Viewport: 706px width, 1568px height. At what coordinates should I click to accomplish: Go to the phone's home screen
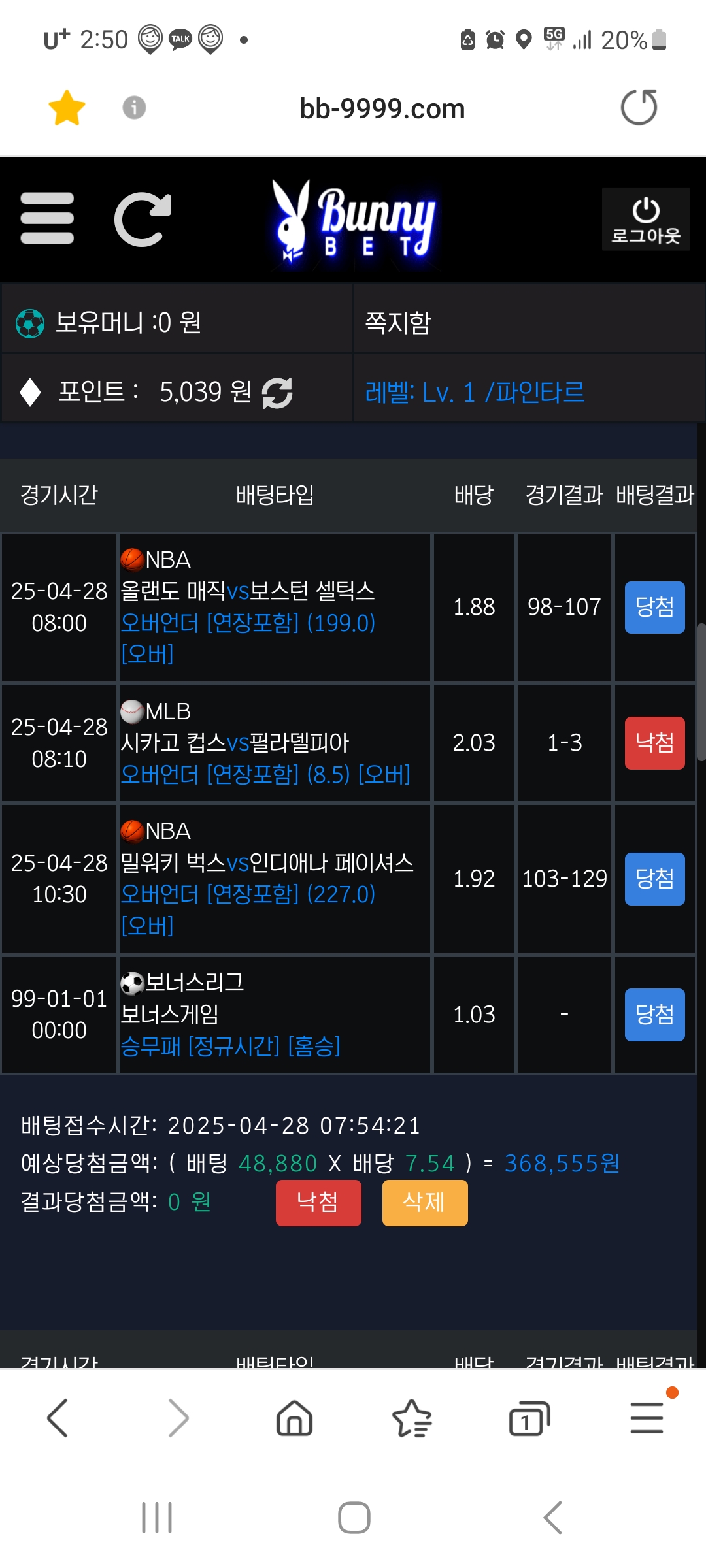click(x=354, y=1518)
